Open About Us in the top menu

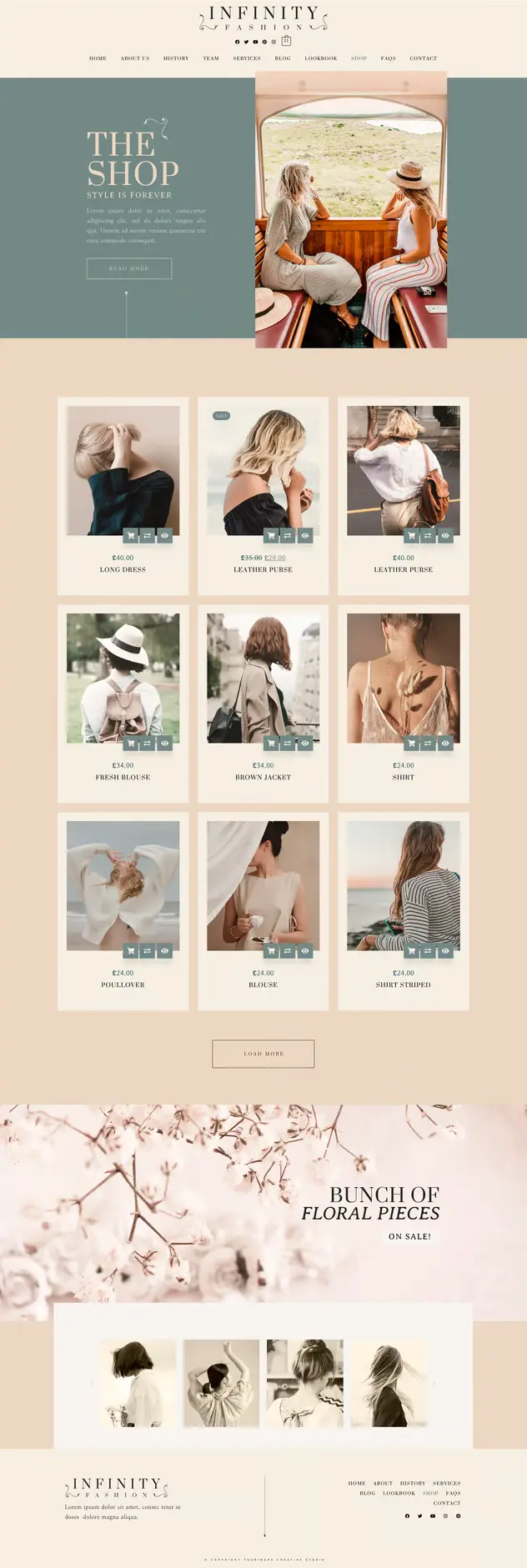click(x=135, y=58)
